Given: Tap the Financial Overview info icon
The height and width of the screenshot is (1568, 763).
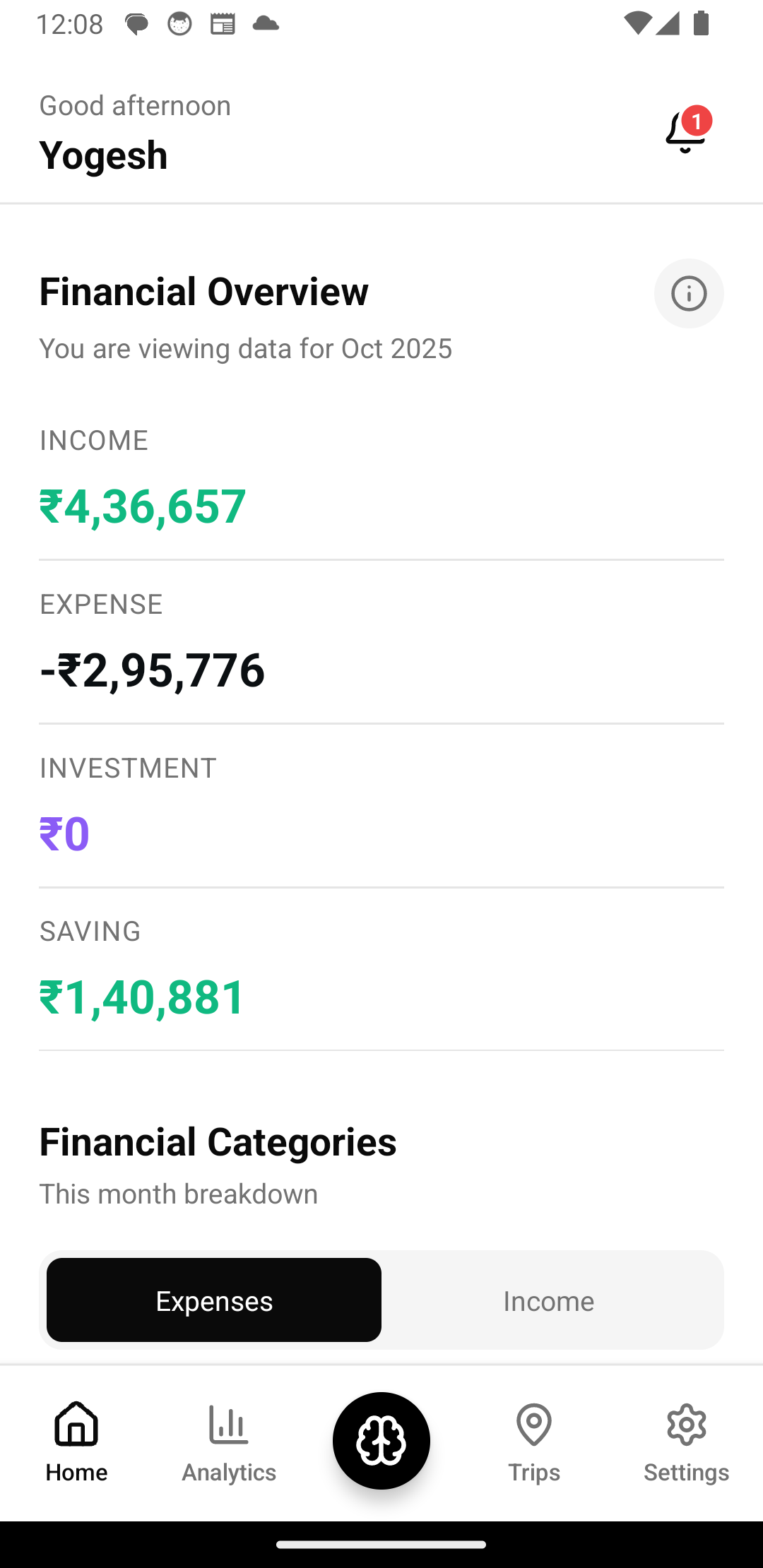Looking at the screenshot, I should point(688,293).
